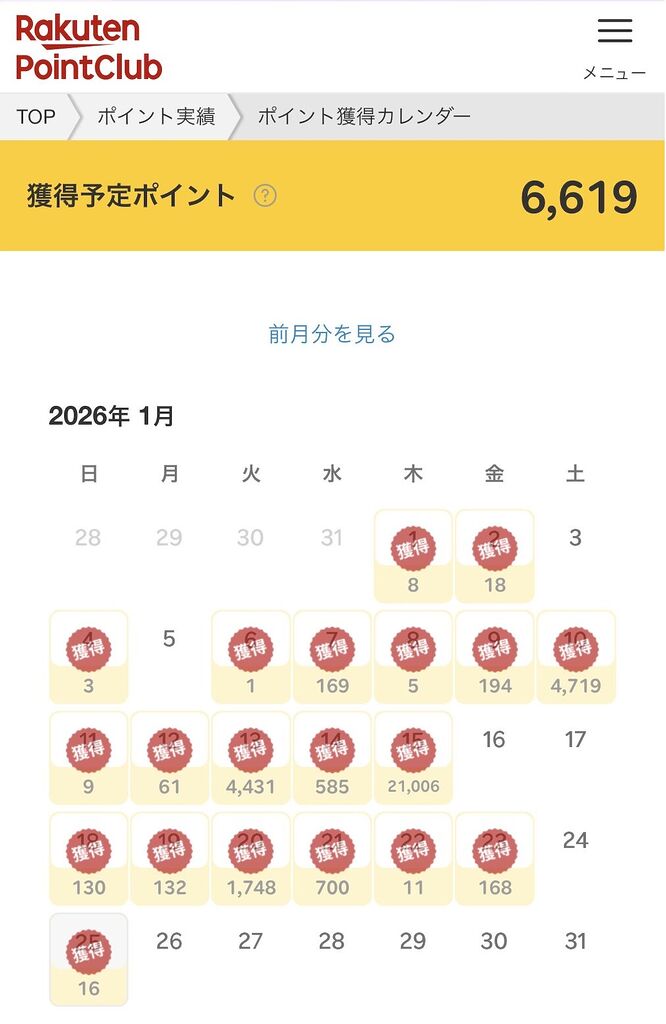
Task: Select January 2 showing 18 points
Action: click(494, 556)
